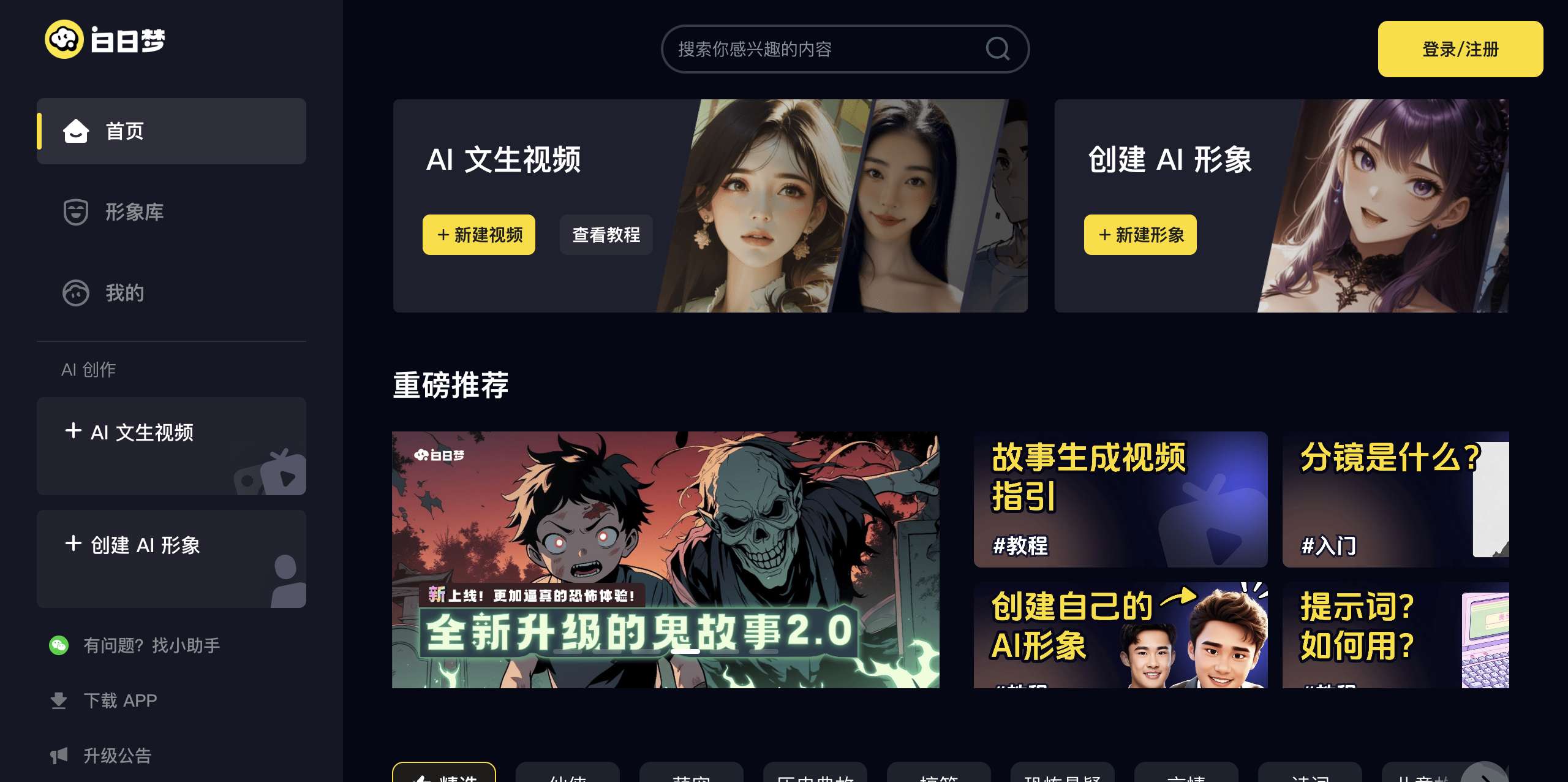
Task: Open 下载 APP link
Action: pyautogui.click(x=120, y=700)
